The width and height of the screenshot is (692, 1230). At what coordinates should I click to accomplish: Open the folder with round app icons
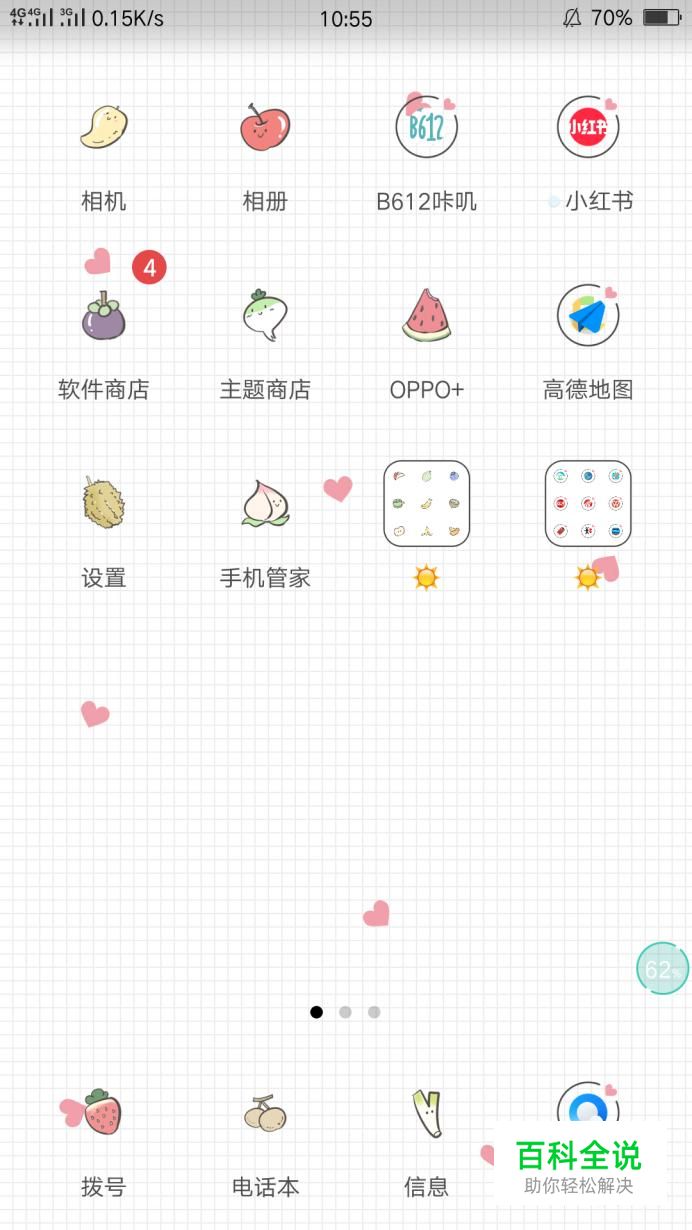click(x=587, y=503)
